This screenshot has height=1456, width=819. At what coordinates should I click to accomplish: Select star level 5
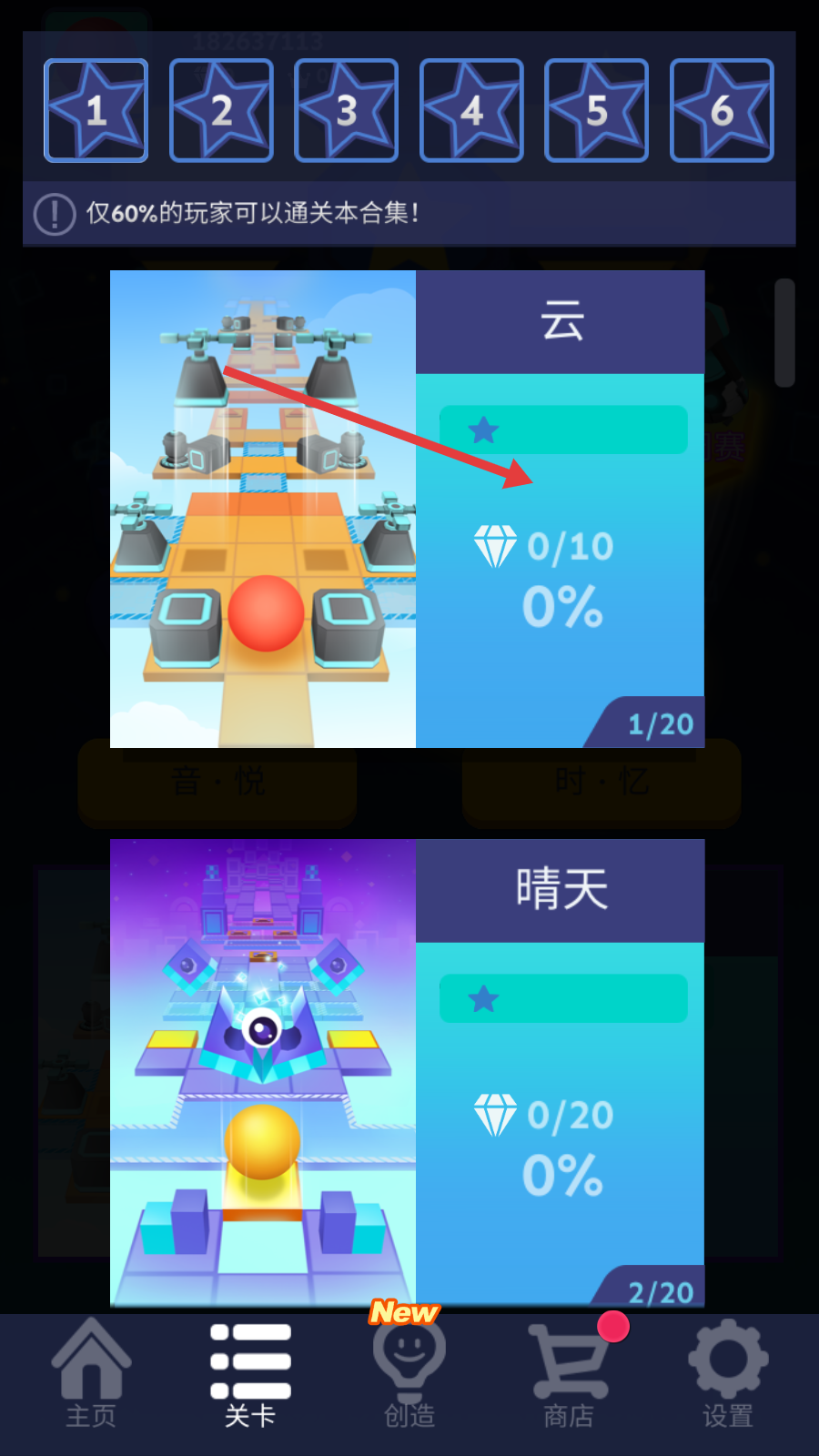tap(596, 110)
